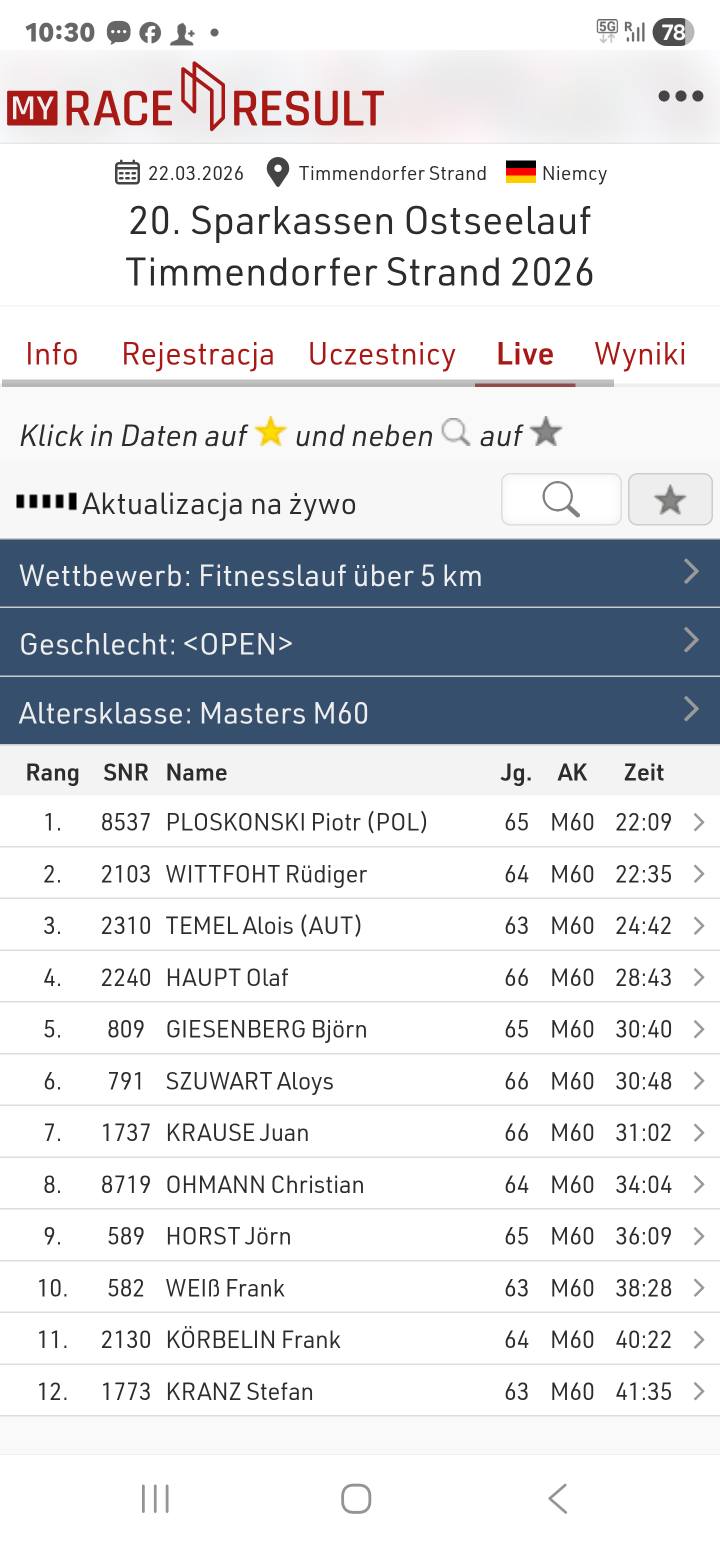View WITTFOHT Rüdiger's result row
Image resolution: width=720 pixels, height=1544 pixels.
(x=360, y=874)
